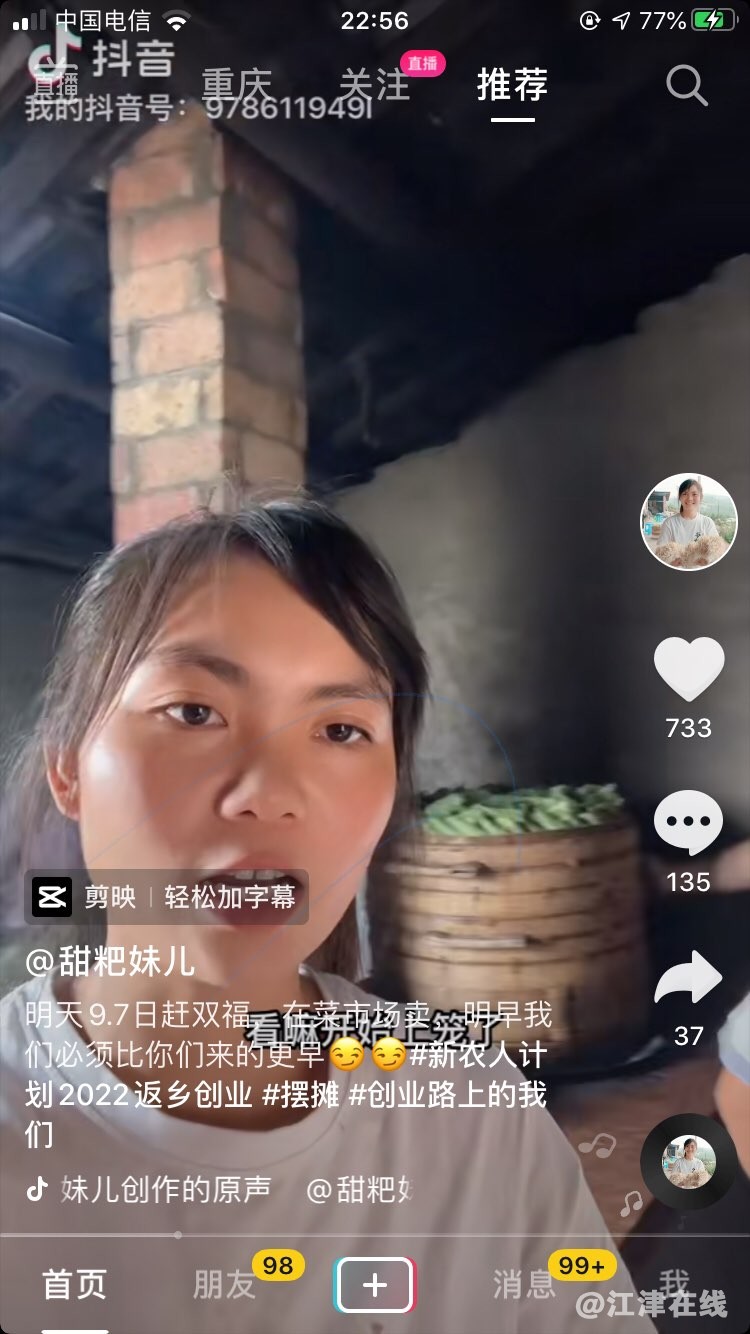Switch to the 关注 tab

point(374,86)
